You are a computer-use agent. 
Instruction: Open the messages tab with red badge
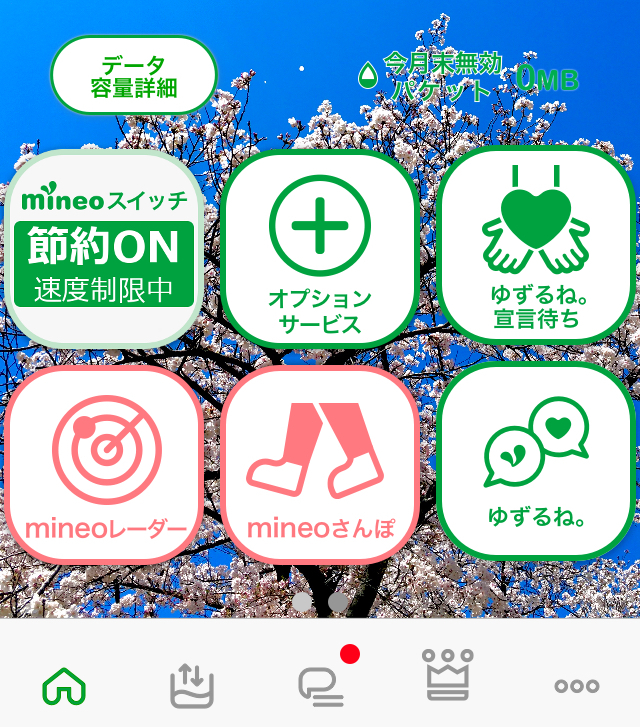(x=322, y=684)
